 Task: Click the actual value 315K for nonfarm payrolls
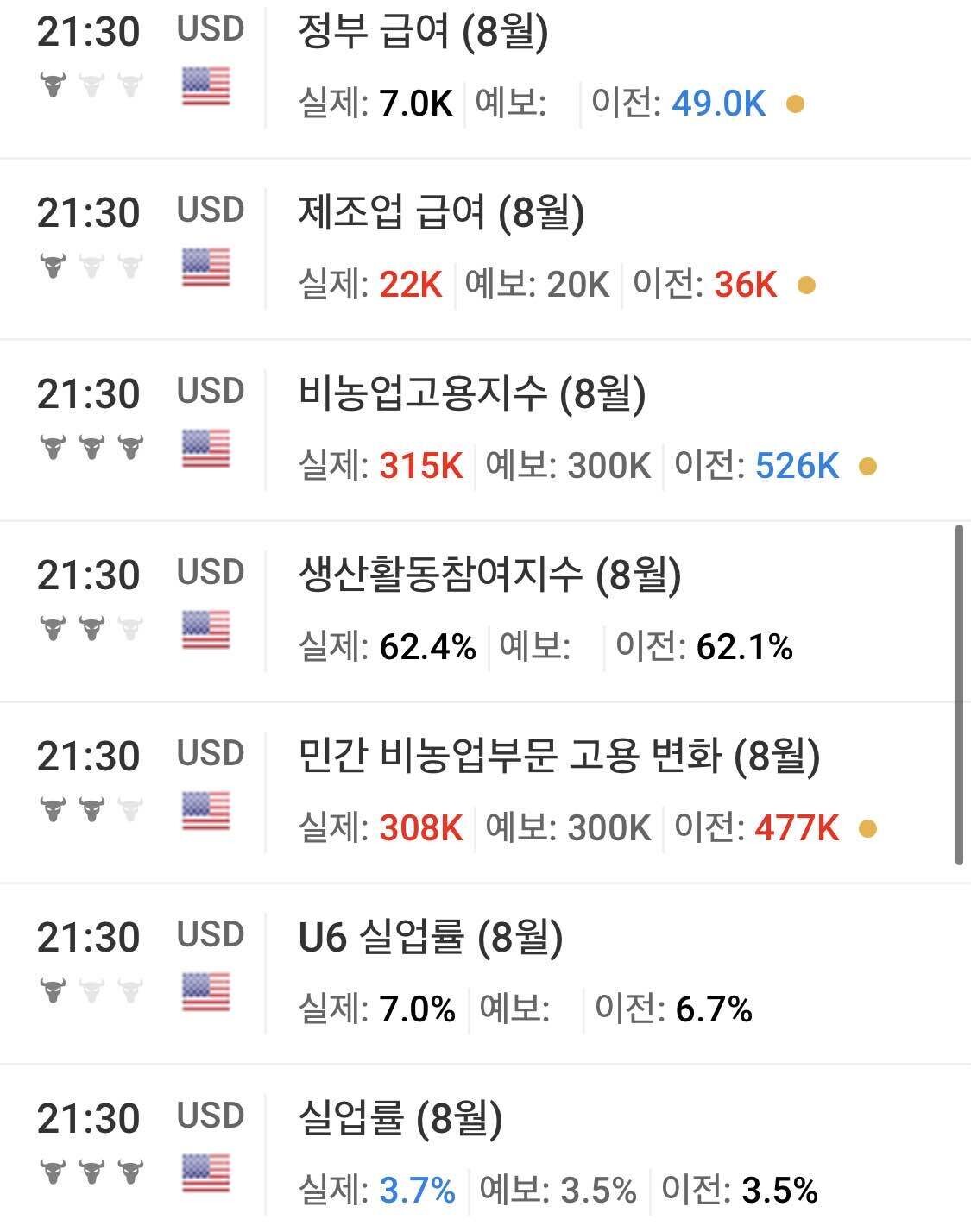422,467
